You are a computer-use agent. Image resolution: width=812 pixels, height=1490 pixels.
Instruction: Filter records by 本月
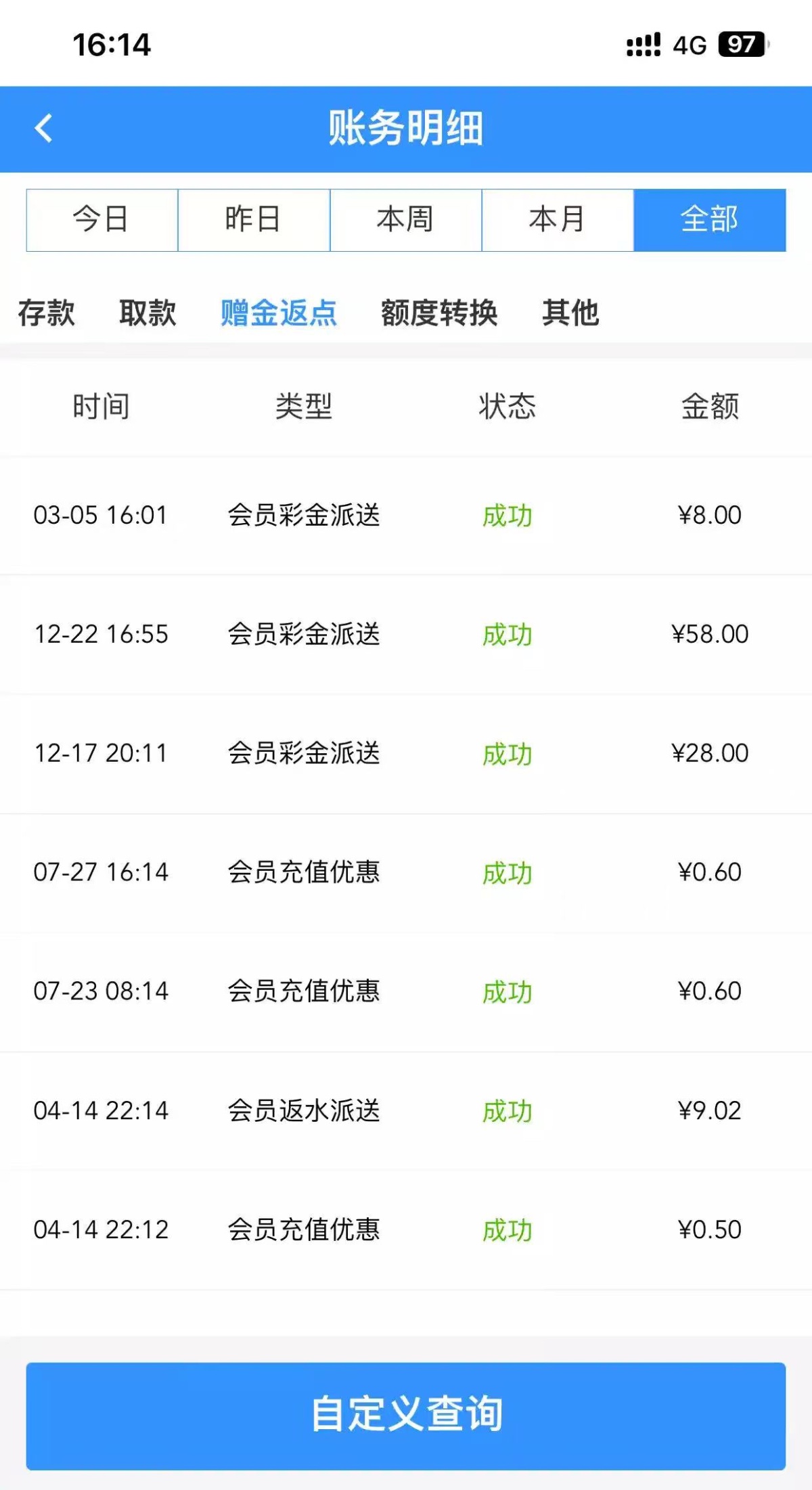(558, 220)
